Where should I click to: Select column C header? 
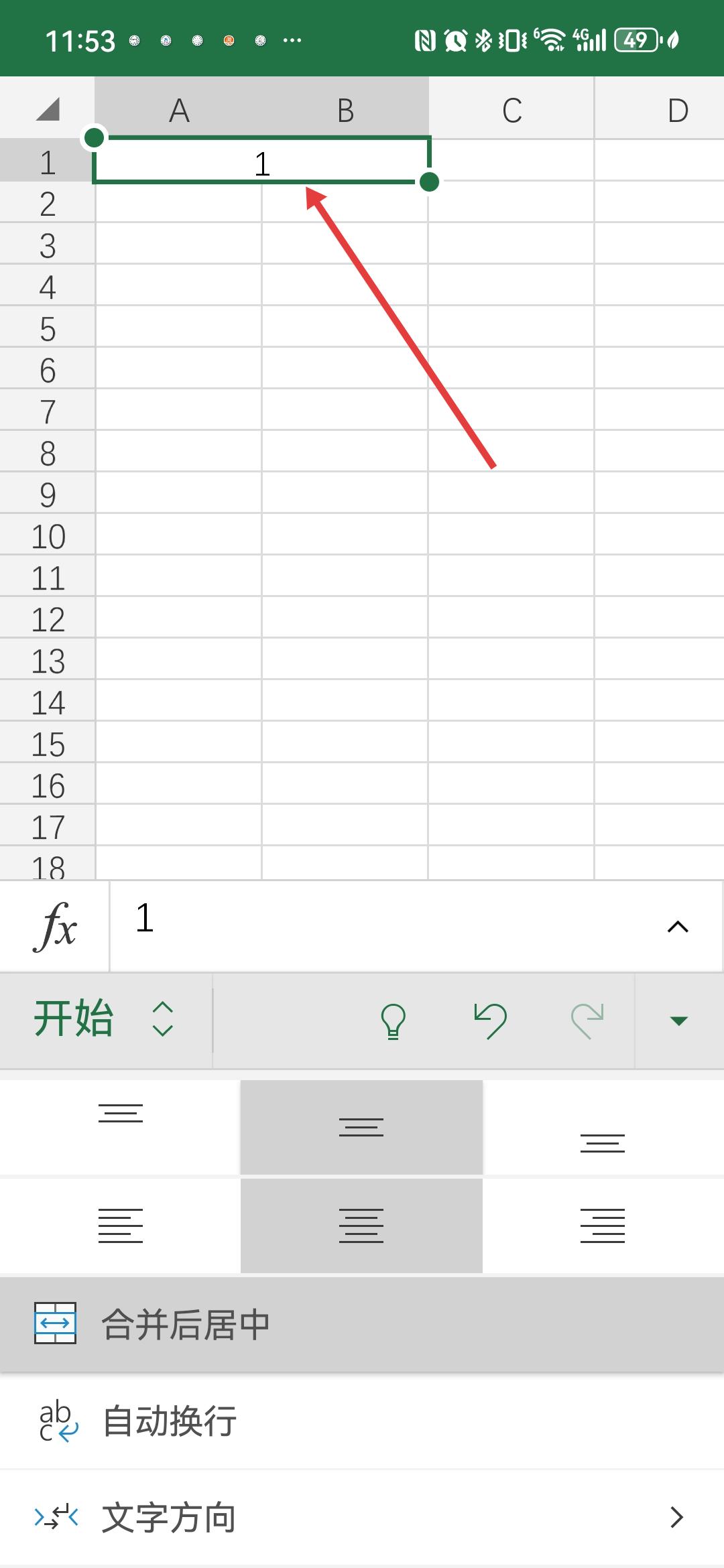pos(511,110)
